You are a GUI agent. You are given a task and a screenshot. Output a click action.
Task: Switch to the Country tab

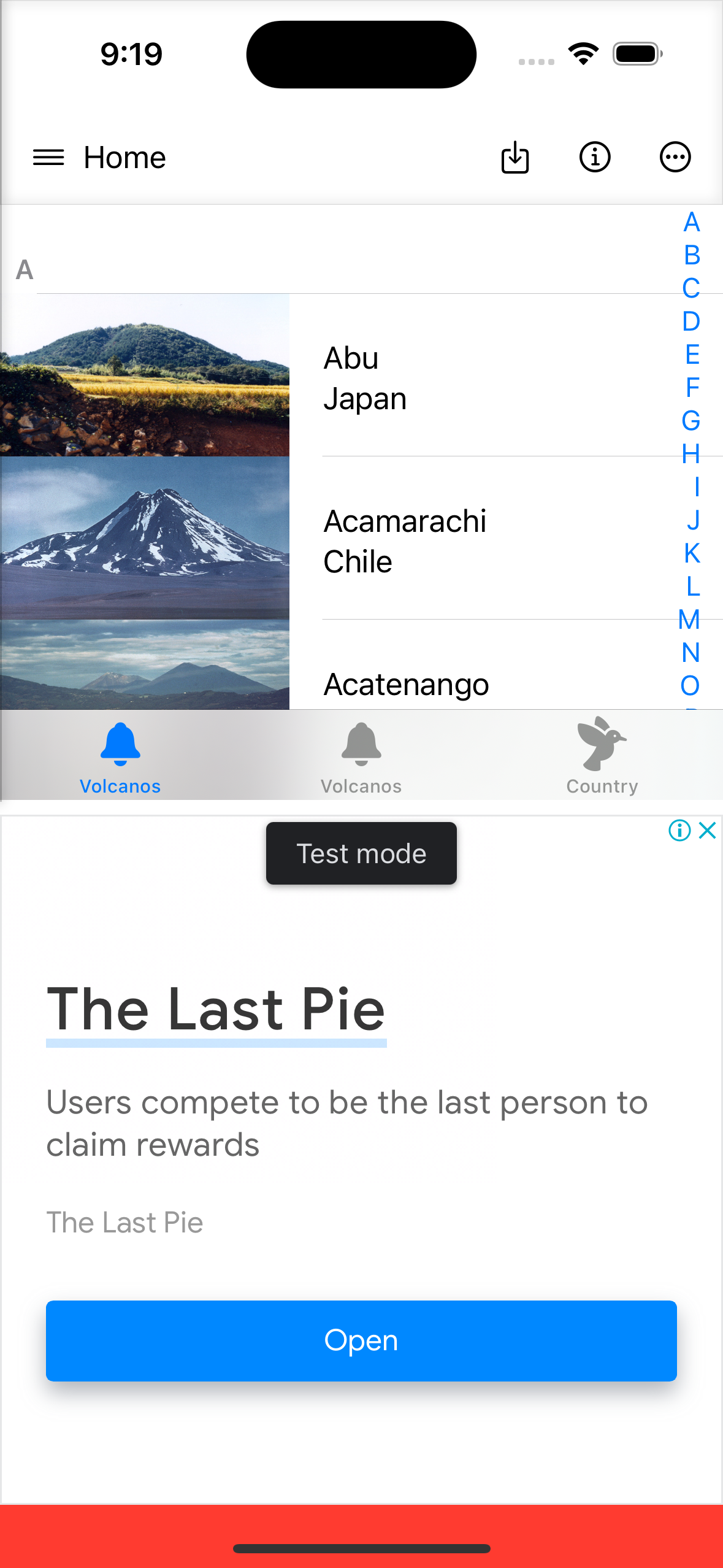click(x=602, y=756)
